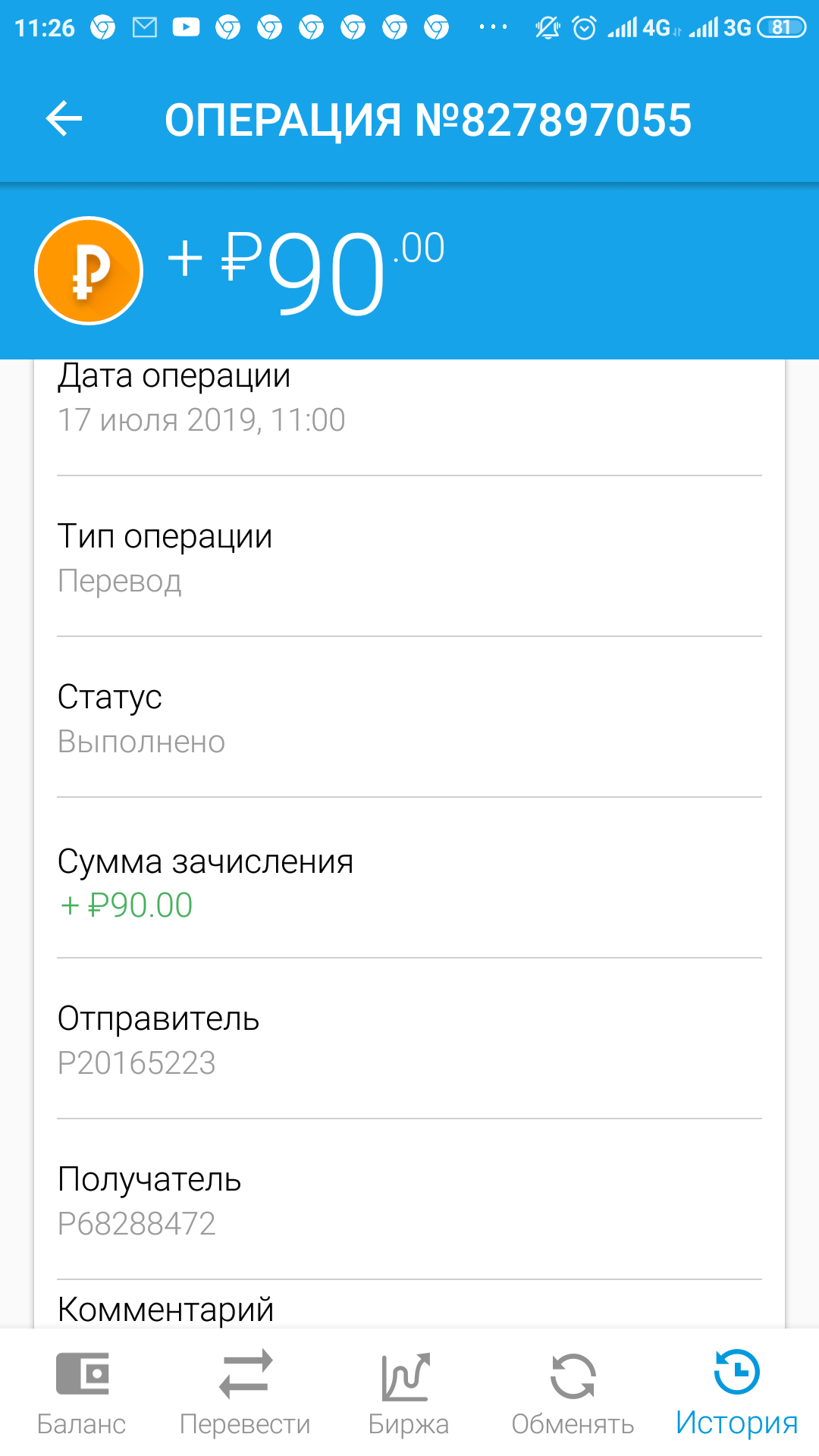Open the Биржа tab
Viewport: 819px width, 1456px height.
pos(409,1393)
